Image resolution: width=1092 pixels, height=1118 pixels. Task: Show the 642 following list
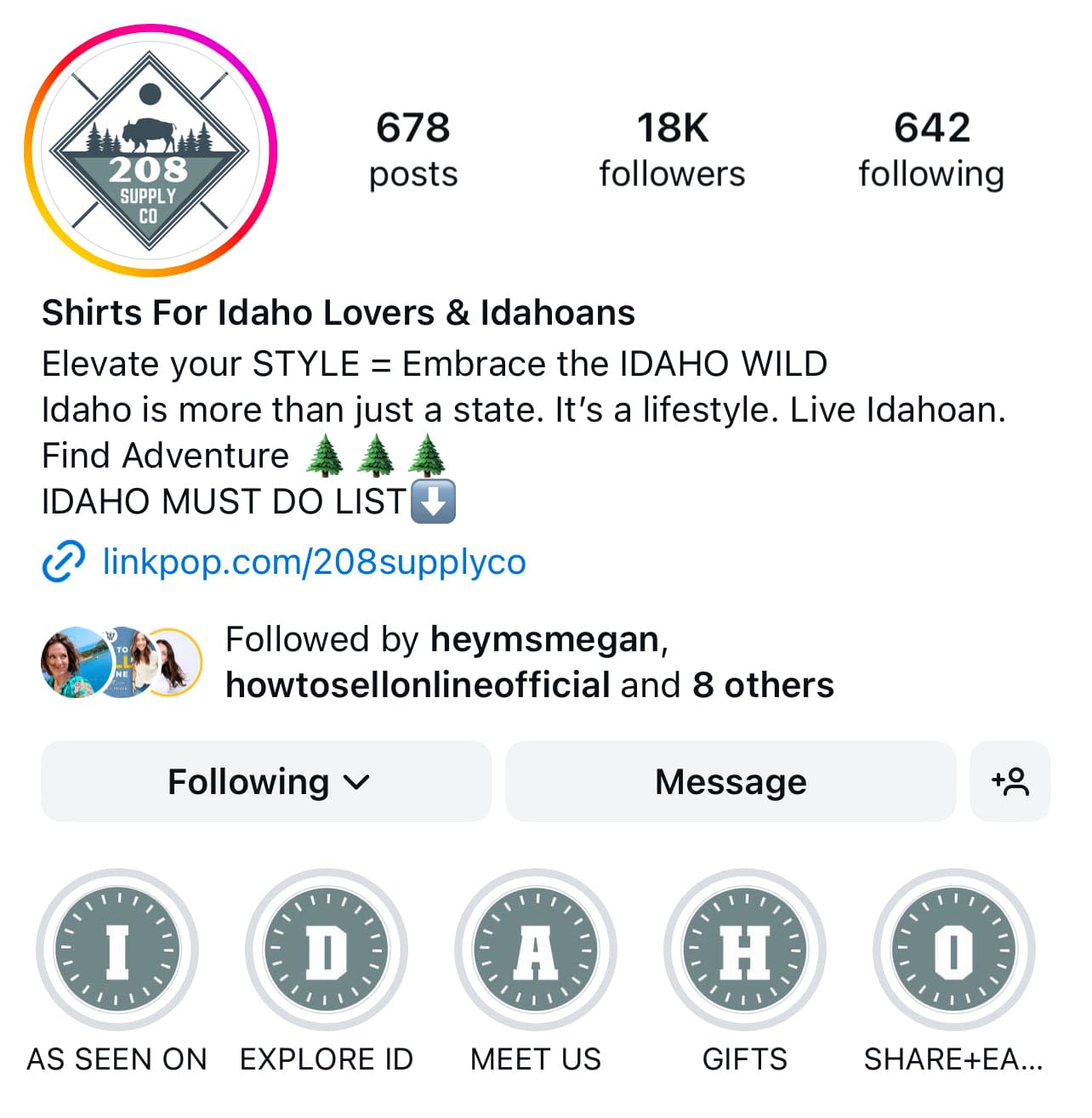[931, 150]
